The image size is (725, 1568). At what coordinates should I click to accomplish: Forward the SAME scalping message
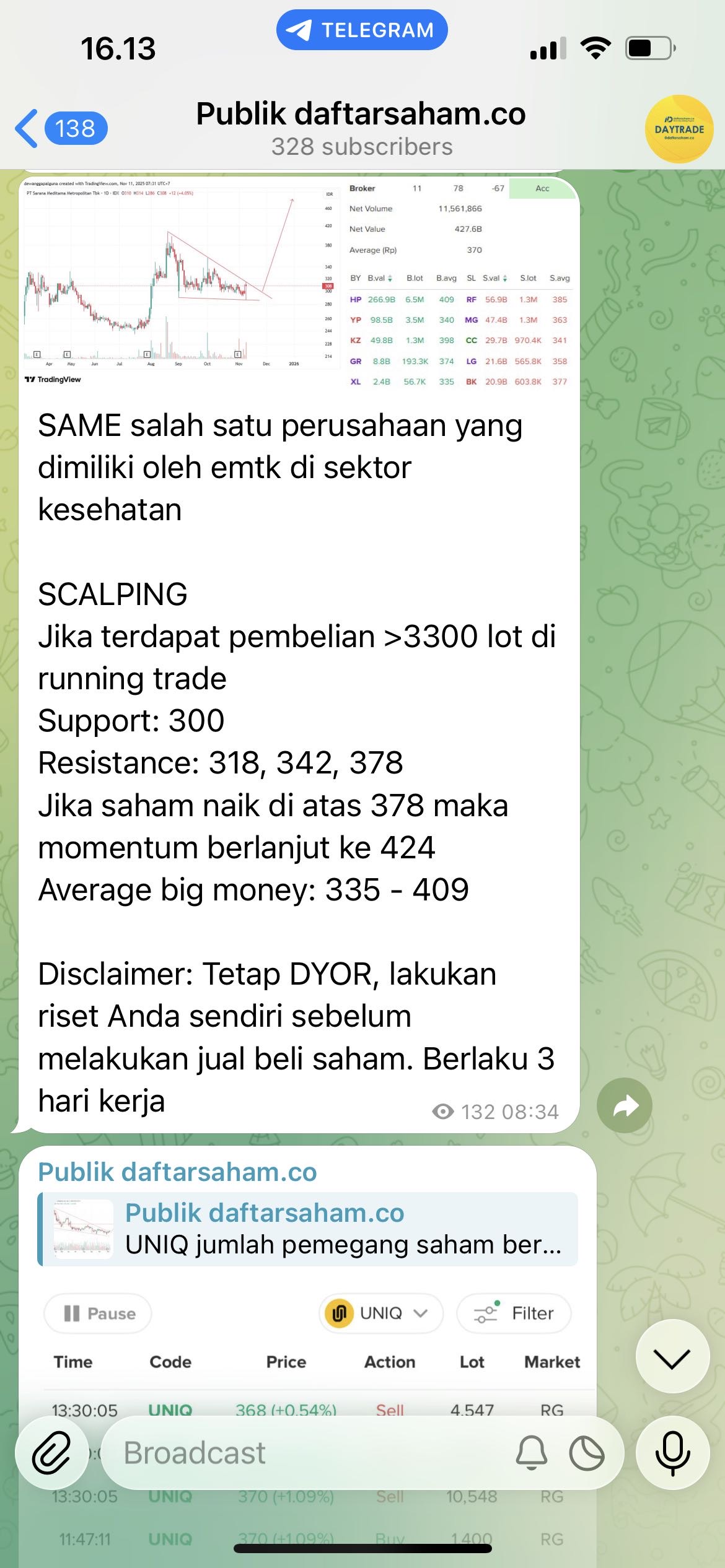pos(624,1105)
